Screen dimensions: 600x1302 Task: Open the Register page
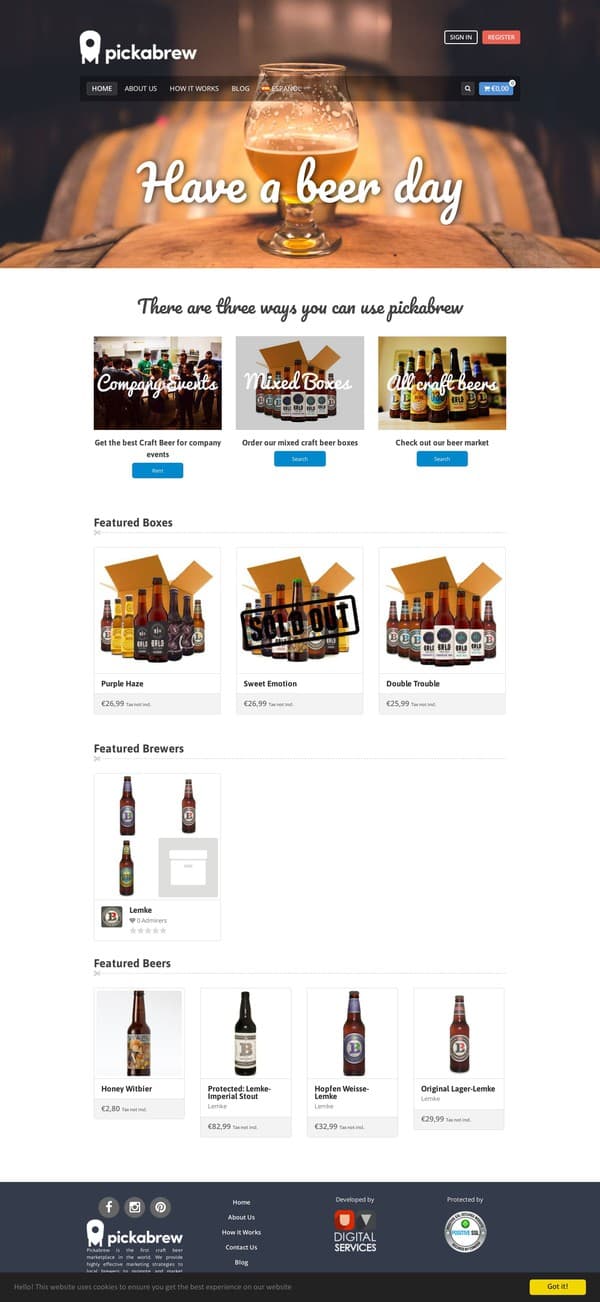click(x=501, y=37)
